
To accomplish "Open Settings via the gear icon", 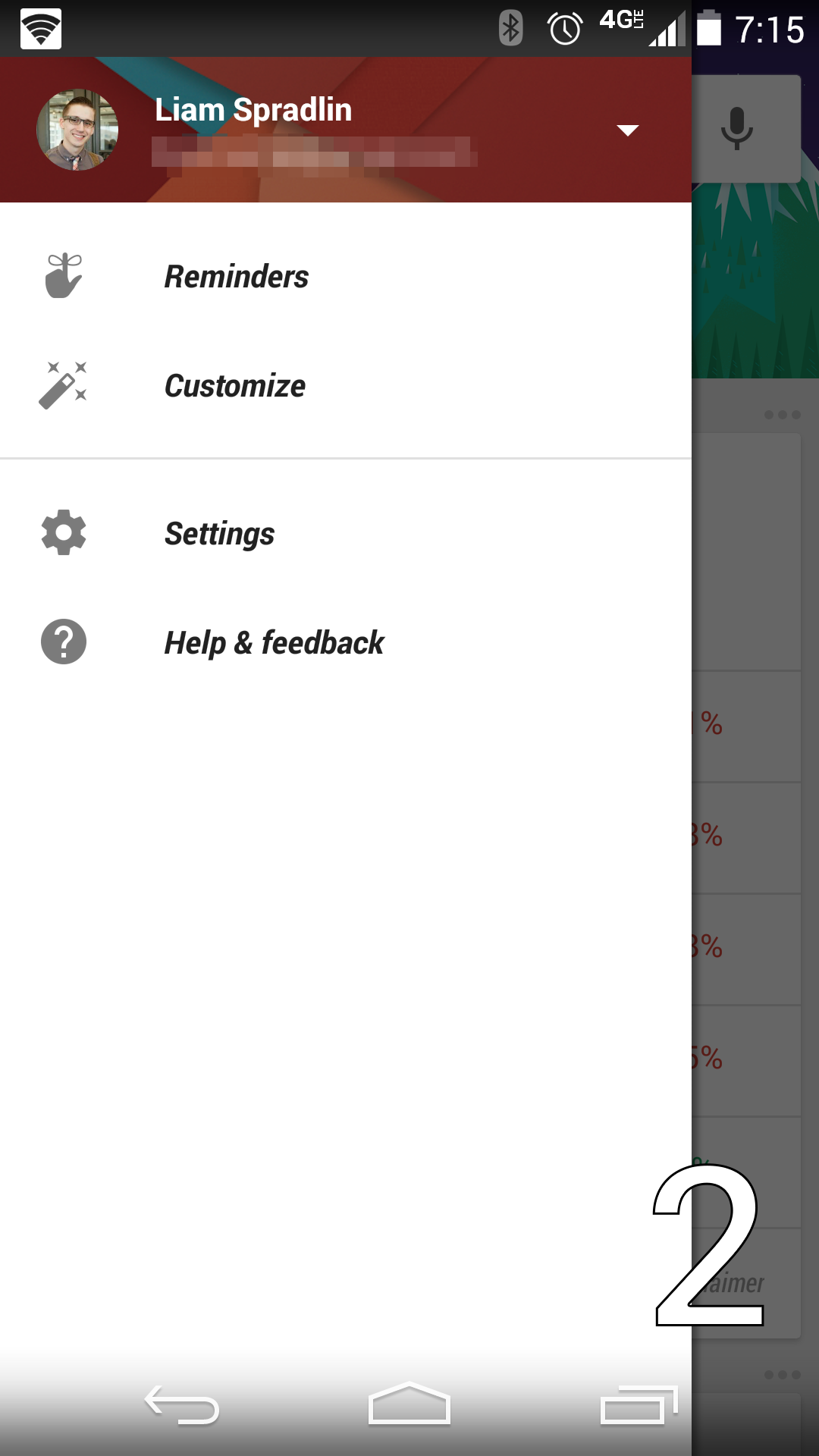I will (64, 533).
